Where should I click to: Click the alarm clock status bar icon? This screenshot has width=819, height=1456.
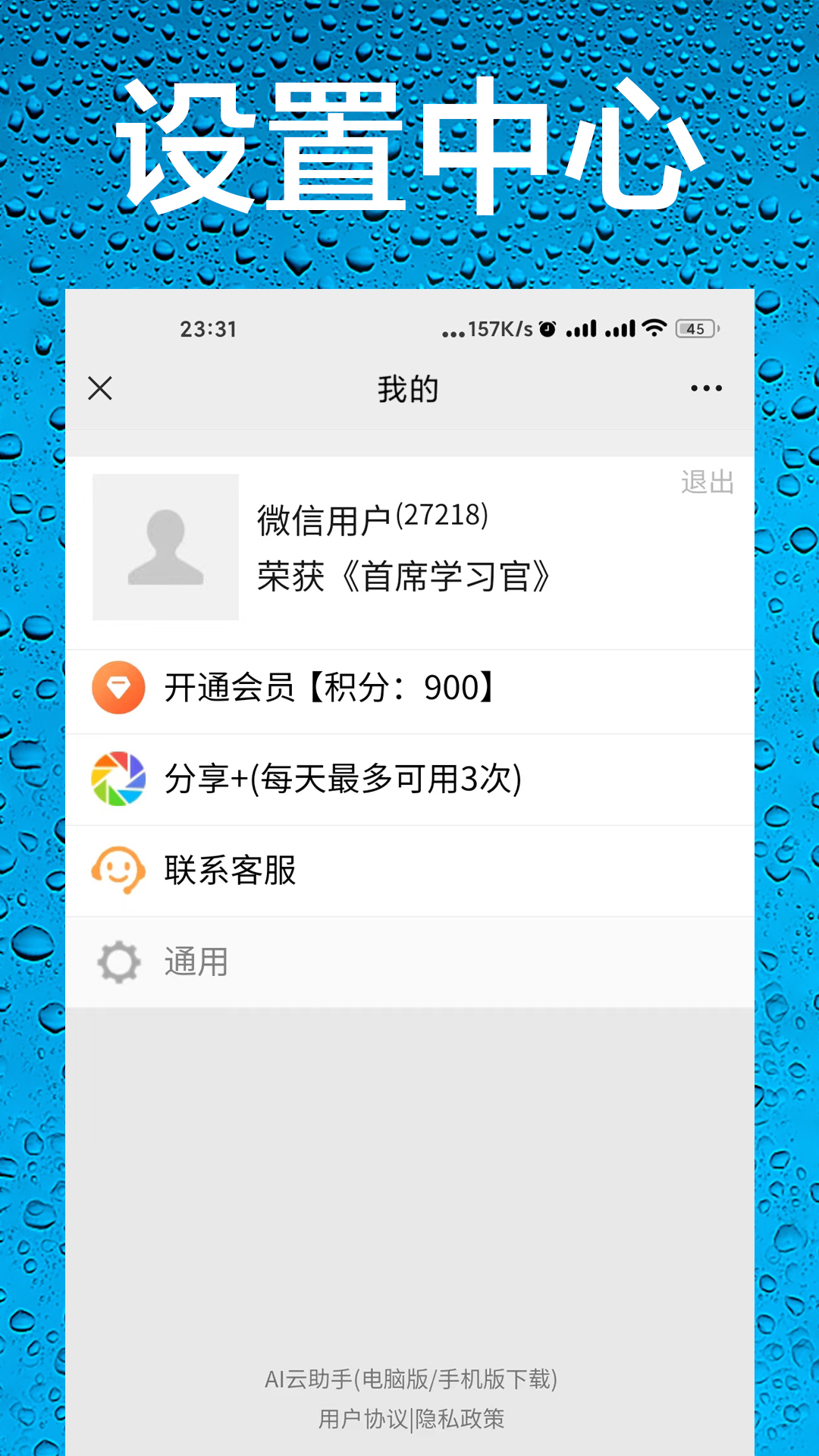click(x=546, y=328)
